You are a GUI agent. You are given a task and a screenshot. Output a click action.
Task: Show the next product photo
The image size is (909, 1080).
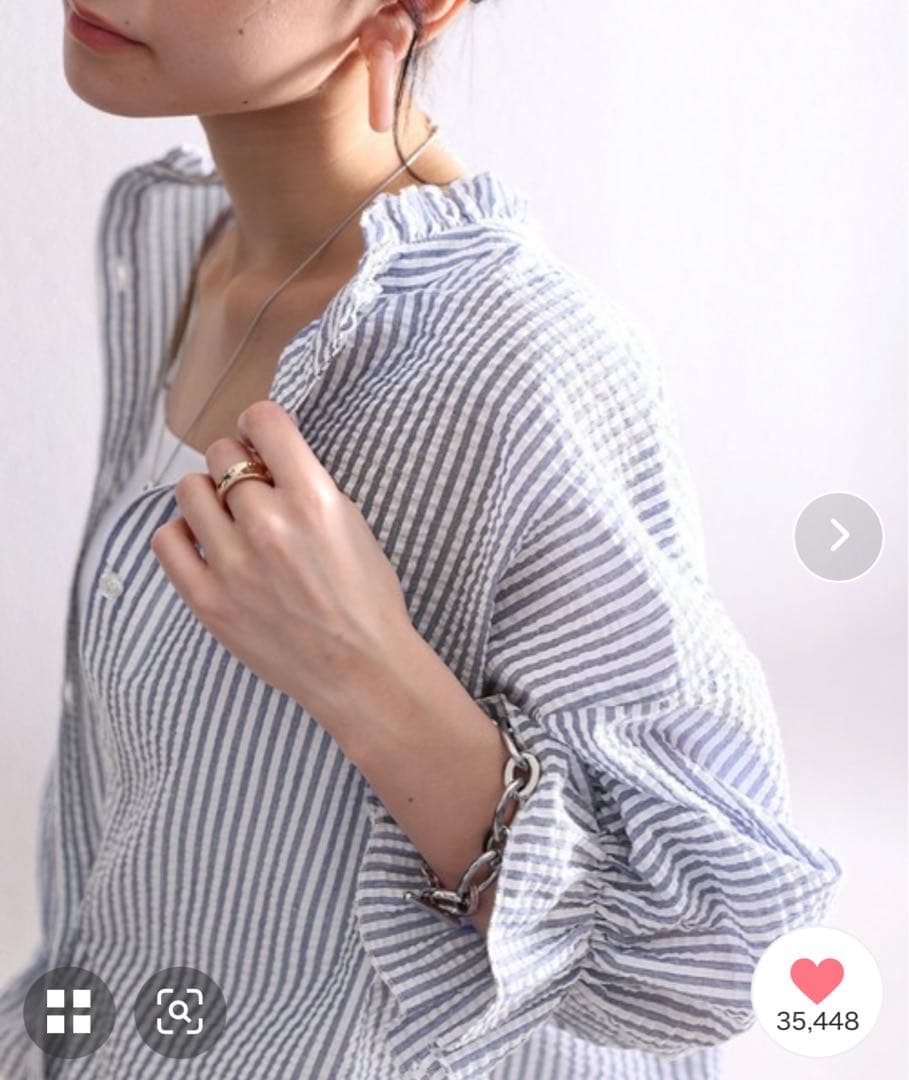(x=838, y=537)
